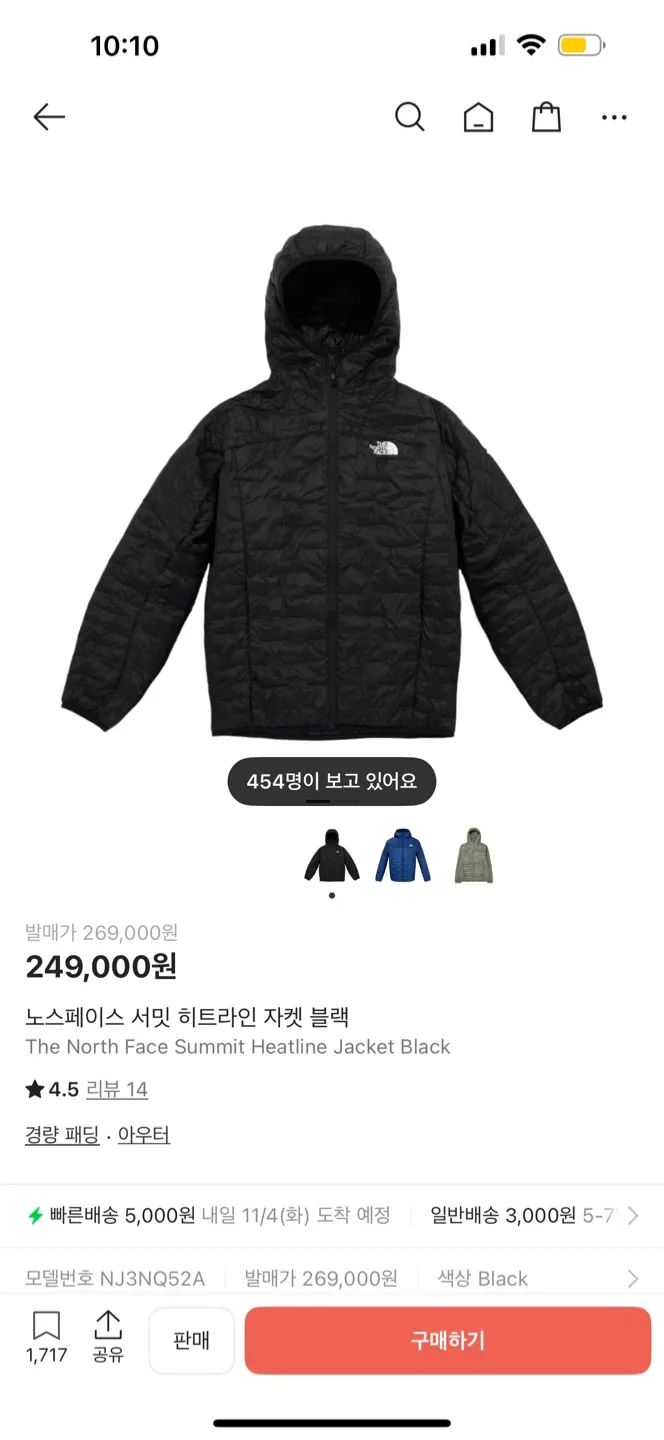Select the black jacket thumbnail
This screenshot has width=664, height=1440.
[331, 856]
